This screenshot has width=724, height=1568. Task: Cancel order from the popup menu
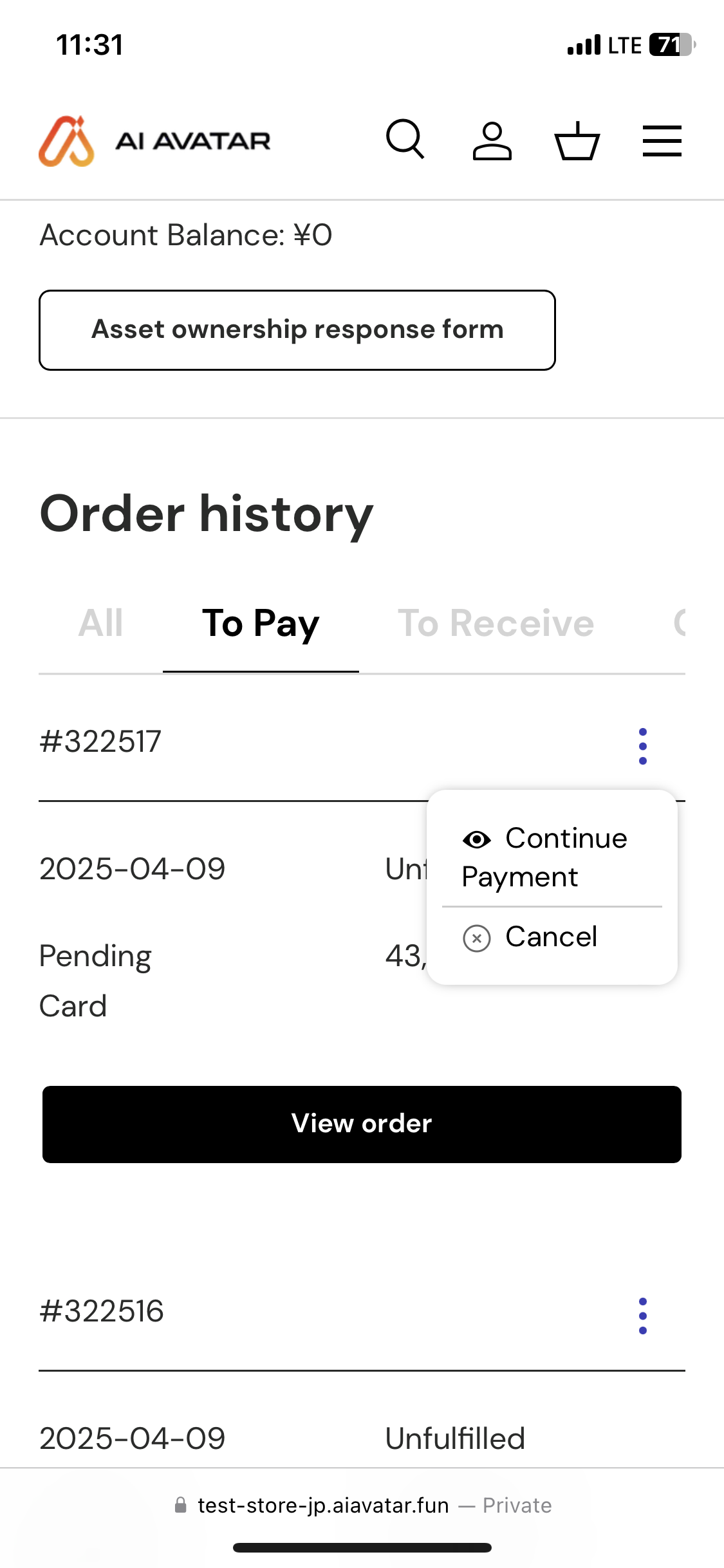point(551,937)
